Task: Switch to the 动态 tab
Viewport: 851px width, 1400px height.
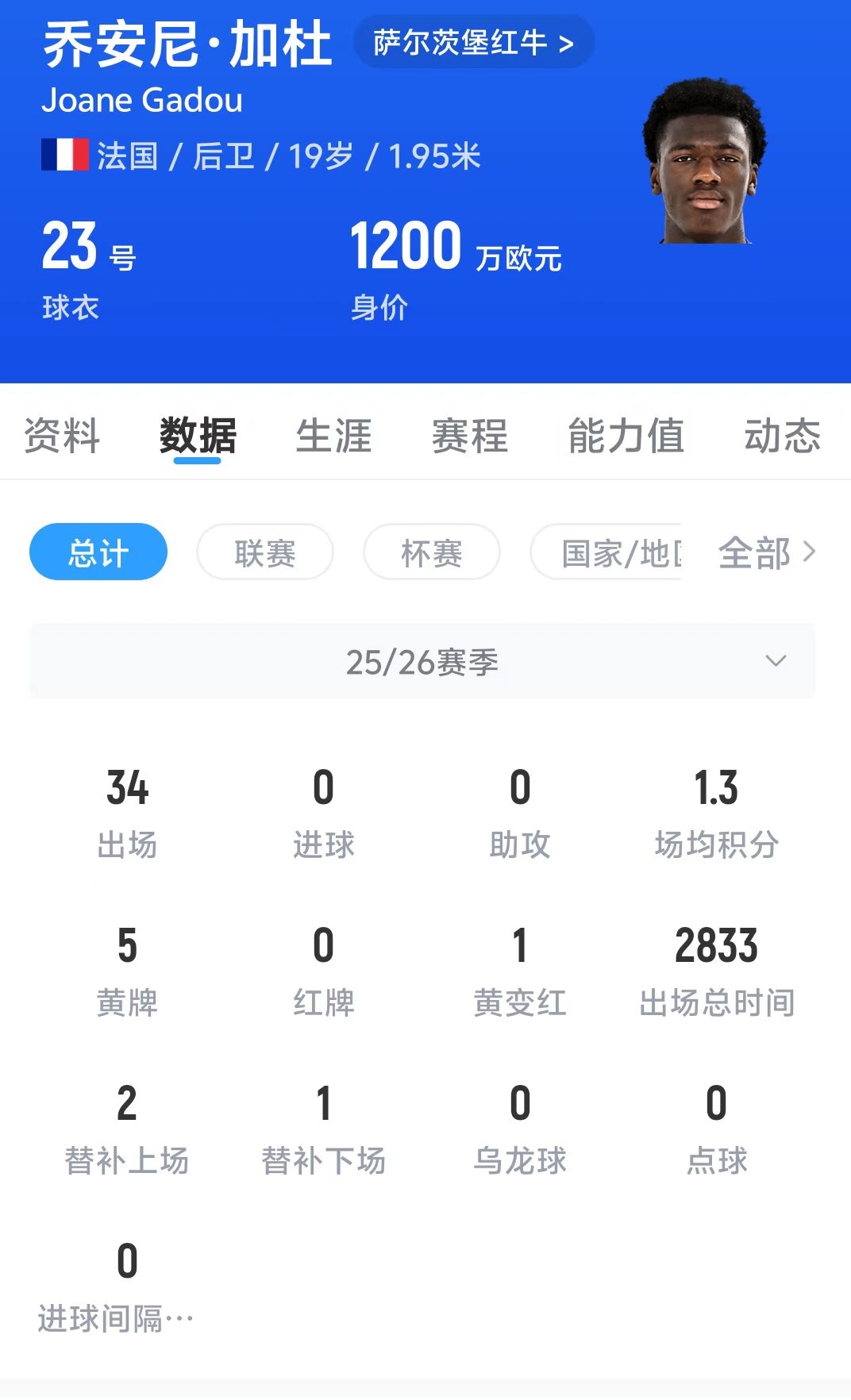Action: (782, 436)
